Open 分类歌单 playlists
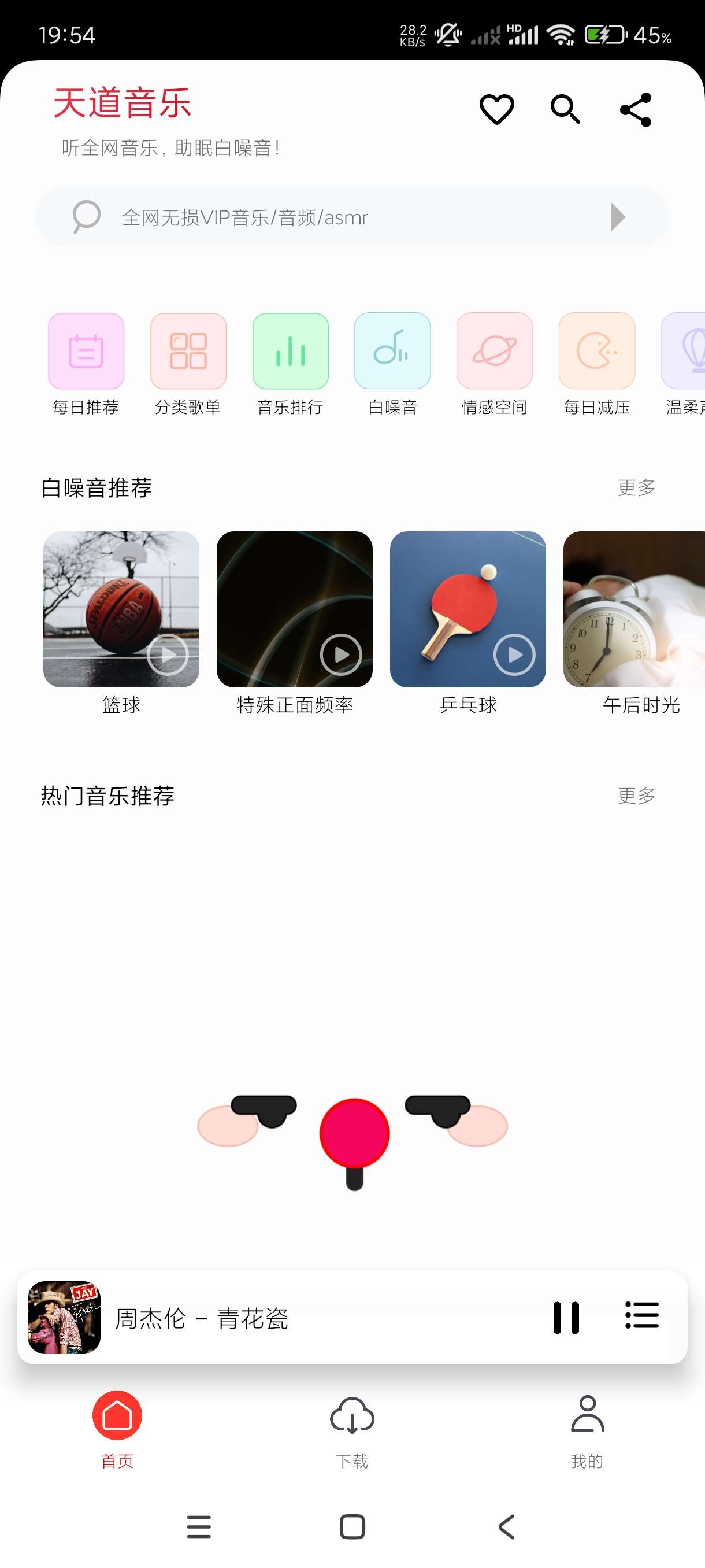This screenshot has height=1568, width=705. click(x=188, y=351)
